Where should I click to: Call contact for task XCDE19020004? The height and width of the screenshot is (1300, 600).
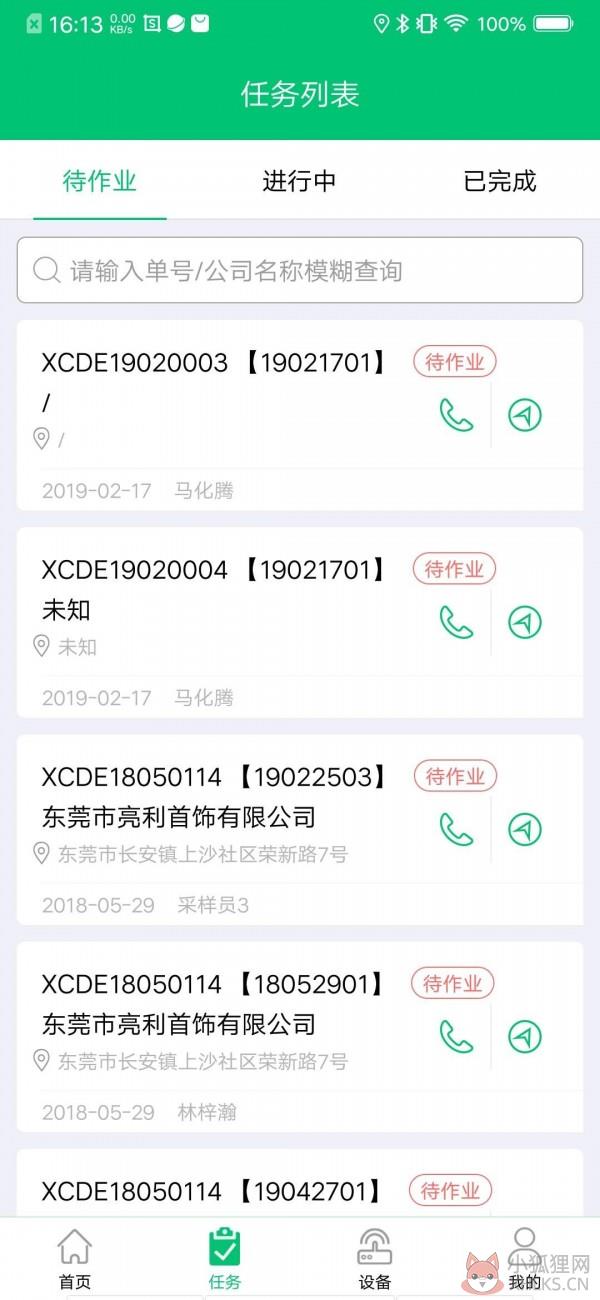[457, 622]
